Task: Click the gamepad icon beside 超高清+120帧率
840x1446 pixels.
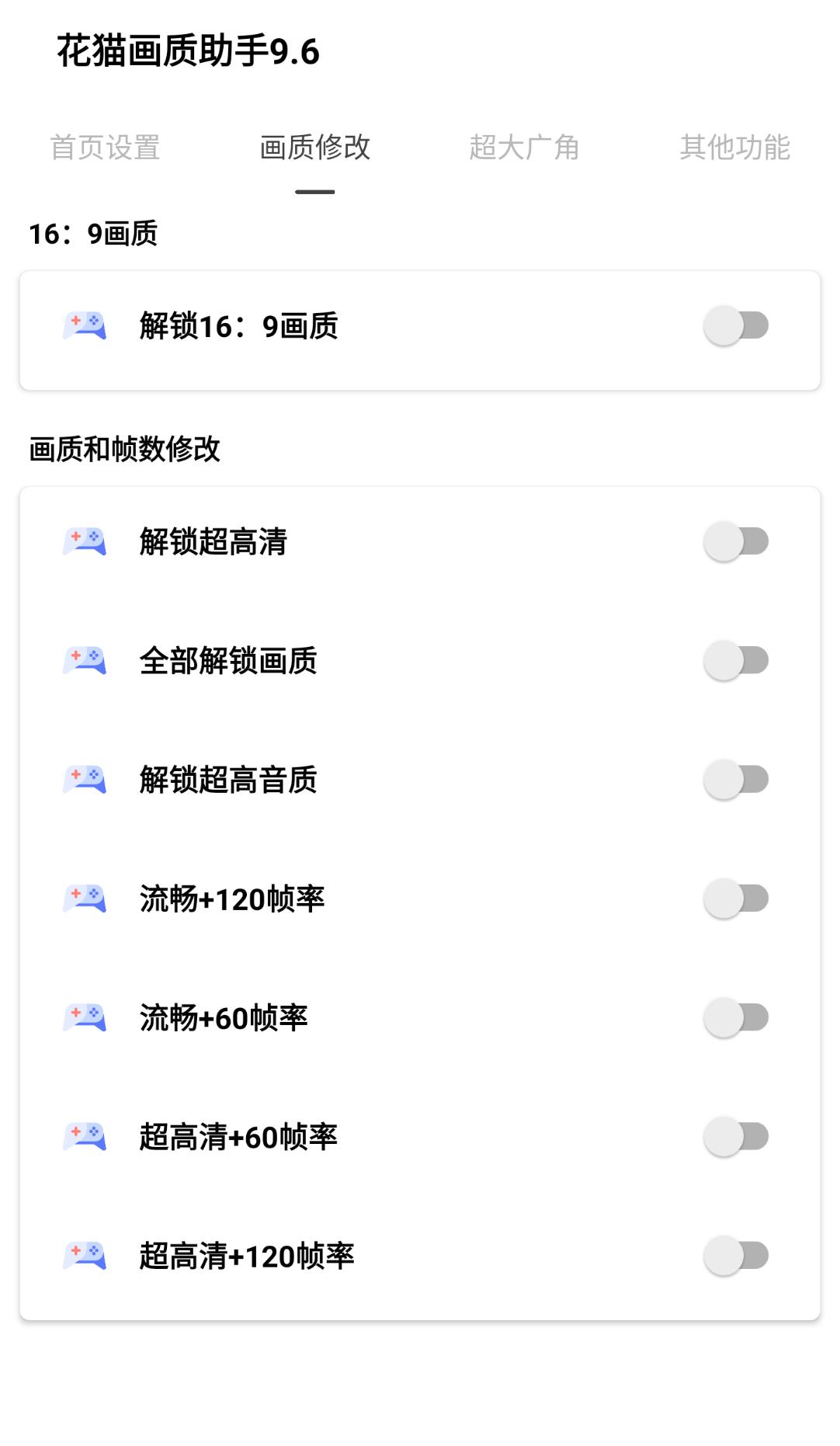Action: pos(85,1255)
